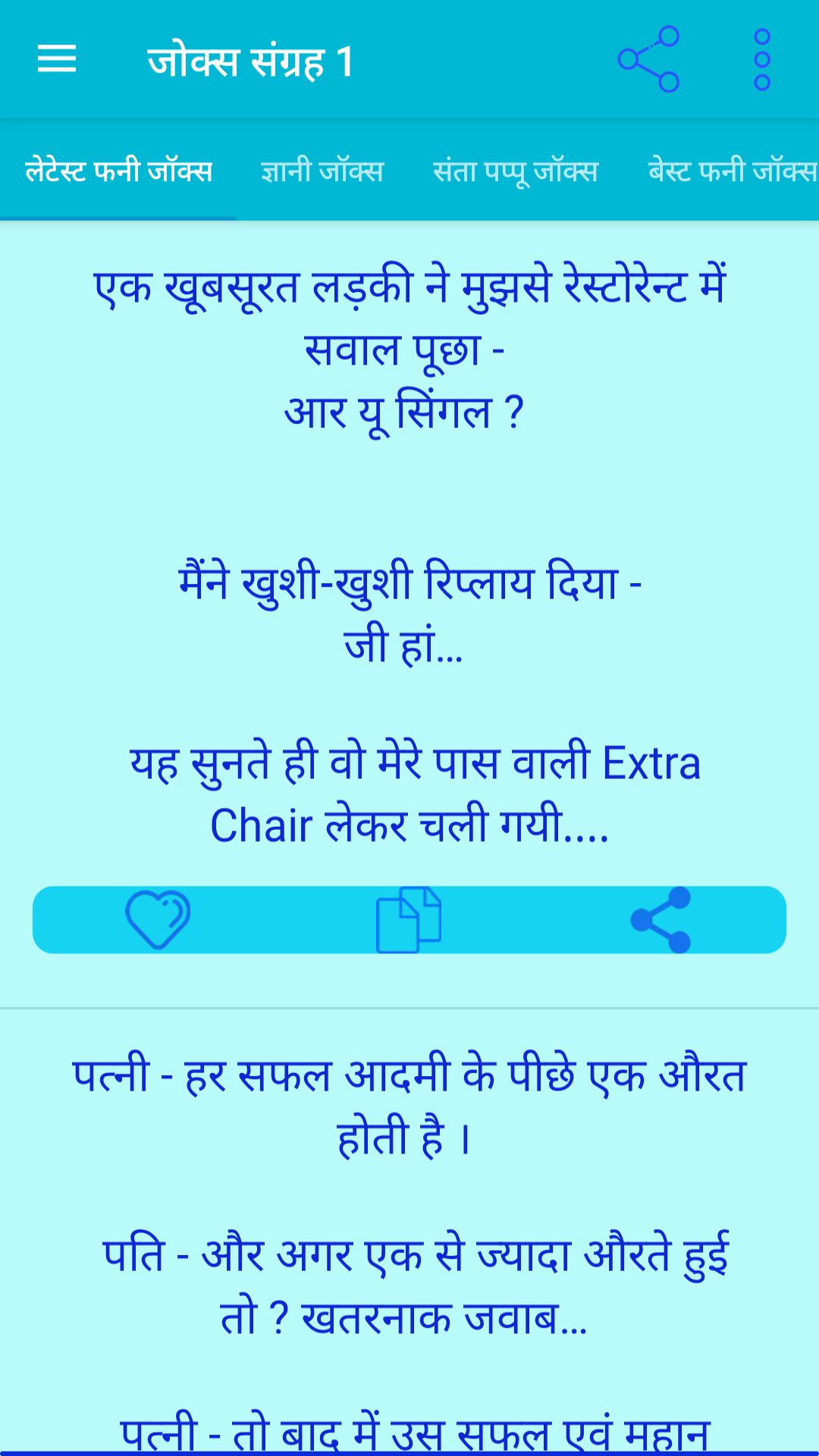Image resolution: width=819 pixels, height=1456 pixels.
Task: Tap the share icon in the app bar
Action: 648,59
